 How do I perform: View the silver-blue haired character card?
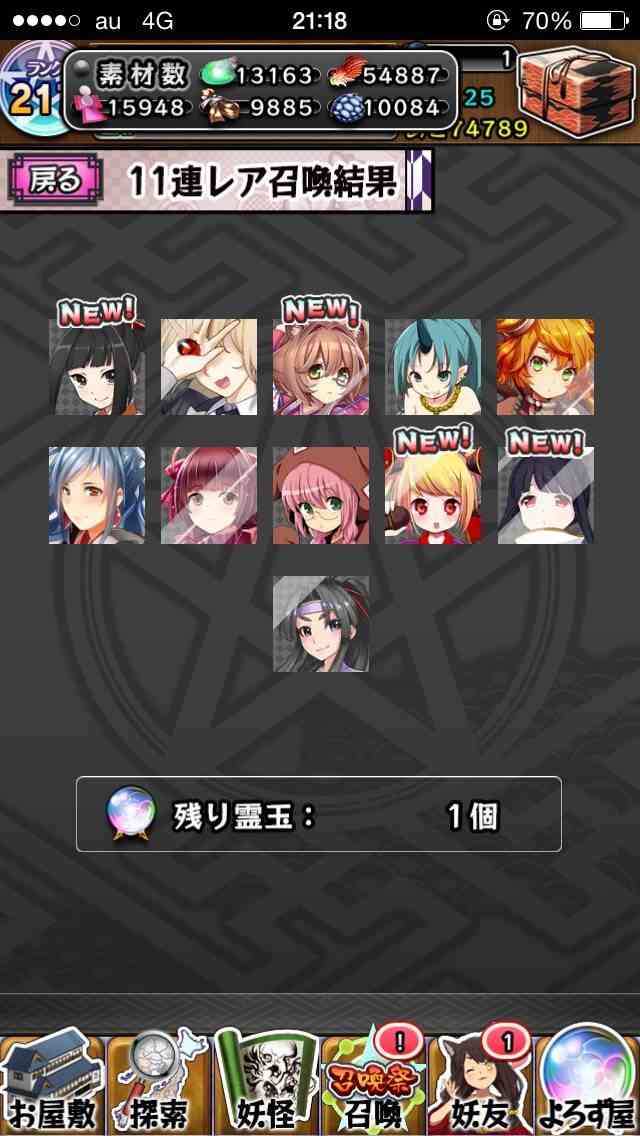pos(97,495)
